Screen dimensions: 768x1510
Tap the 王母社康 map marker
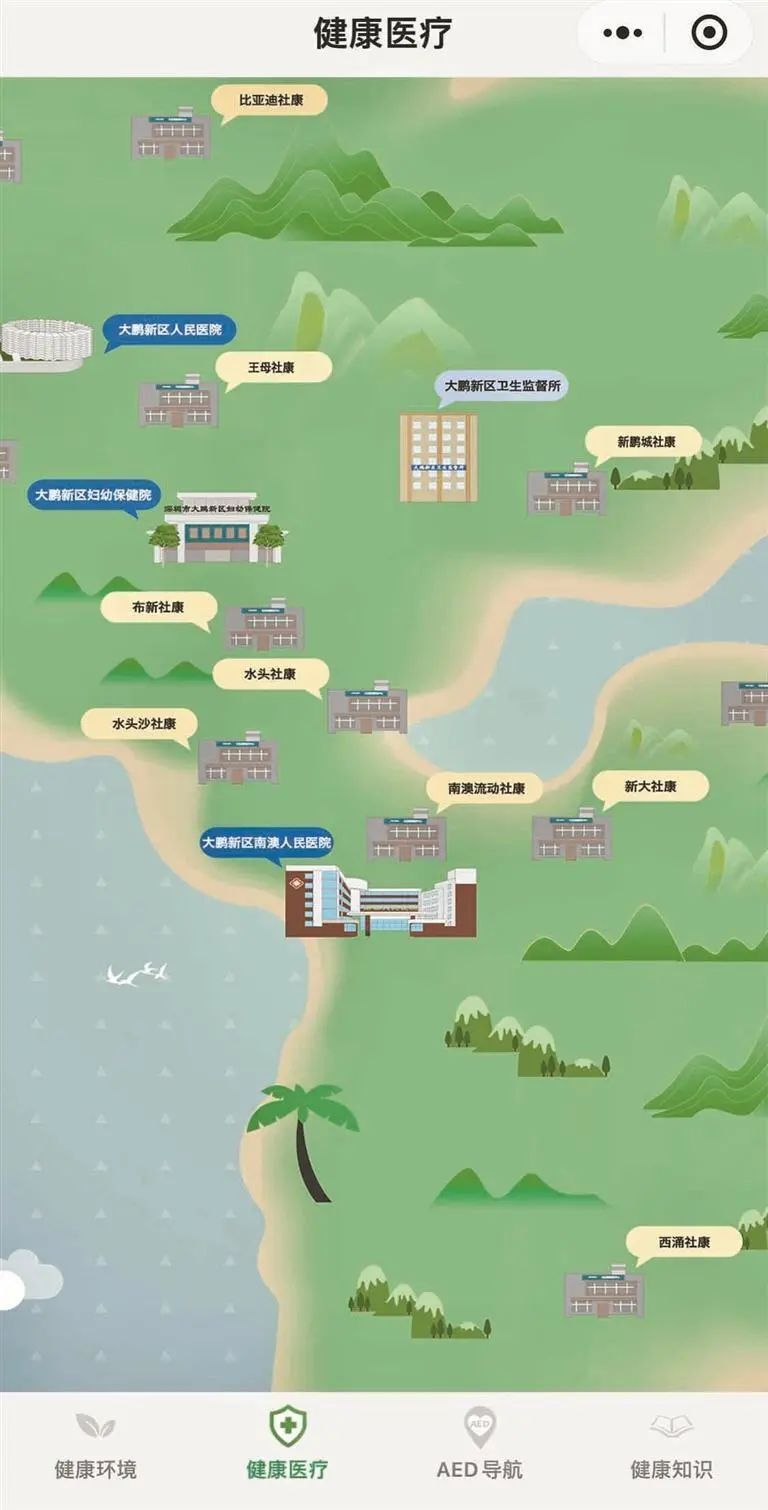point(272,368)
